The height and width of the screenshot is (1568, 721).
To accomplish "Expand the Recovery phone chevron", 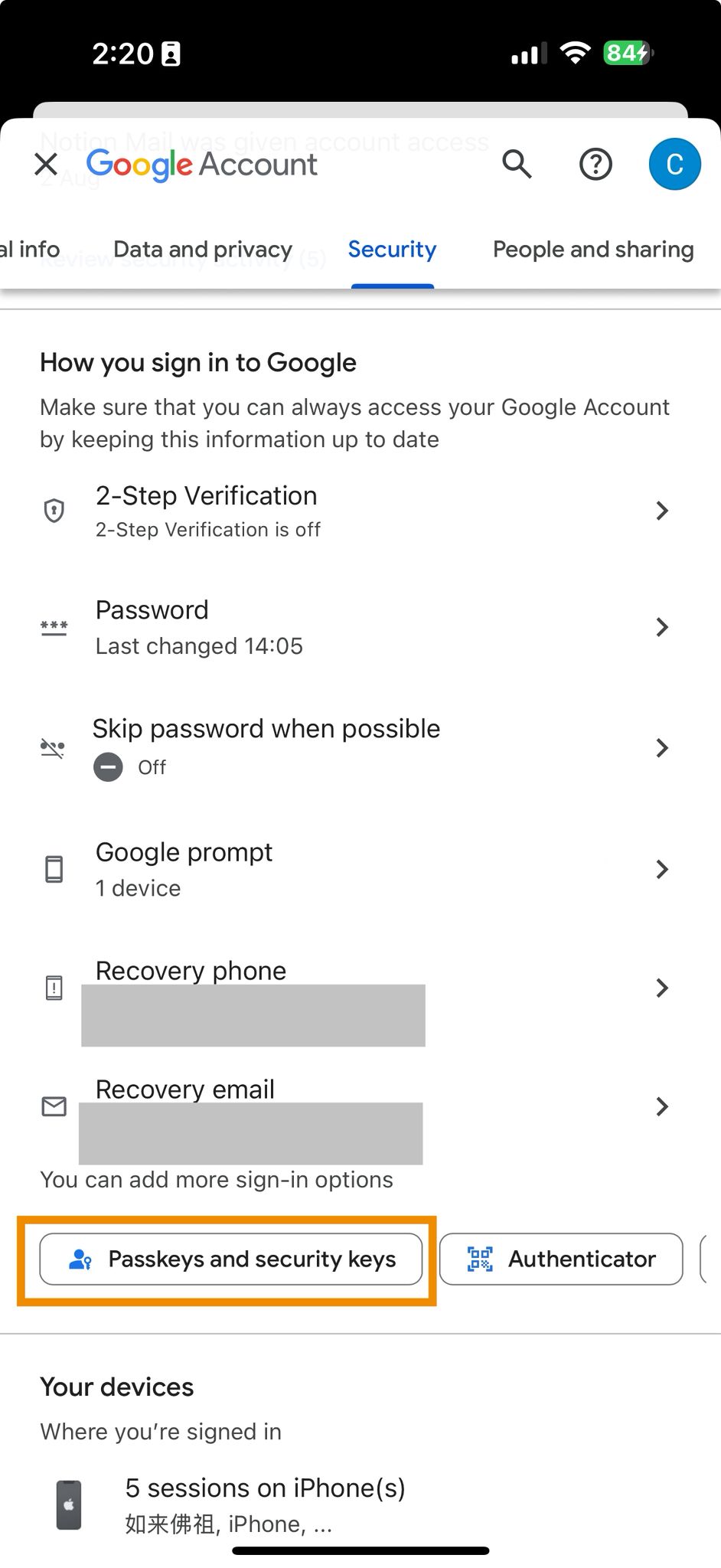I will pos(661,988).
